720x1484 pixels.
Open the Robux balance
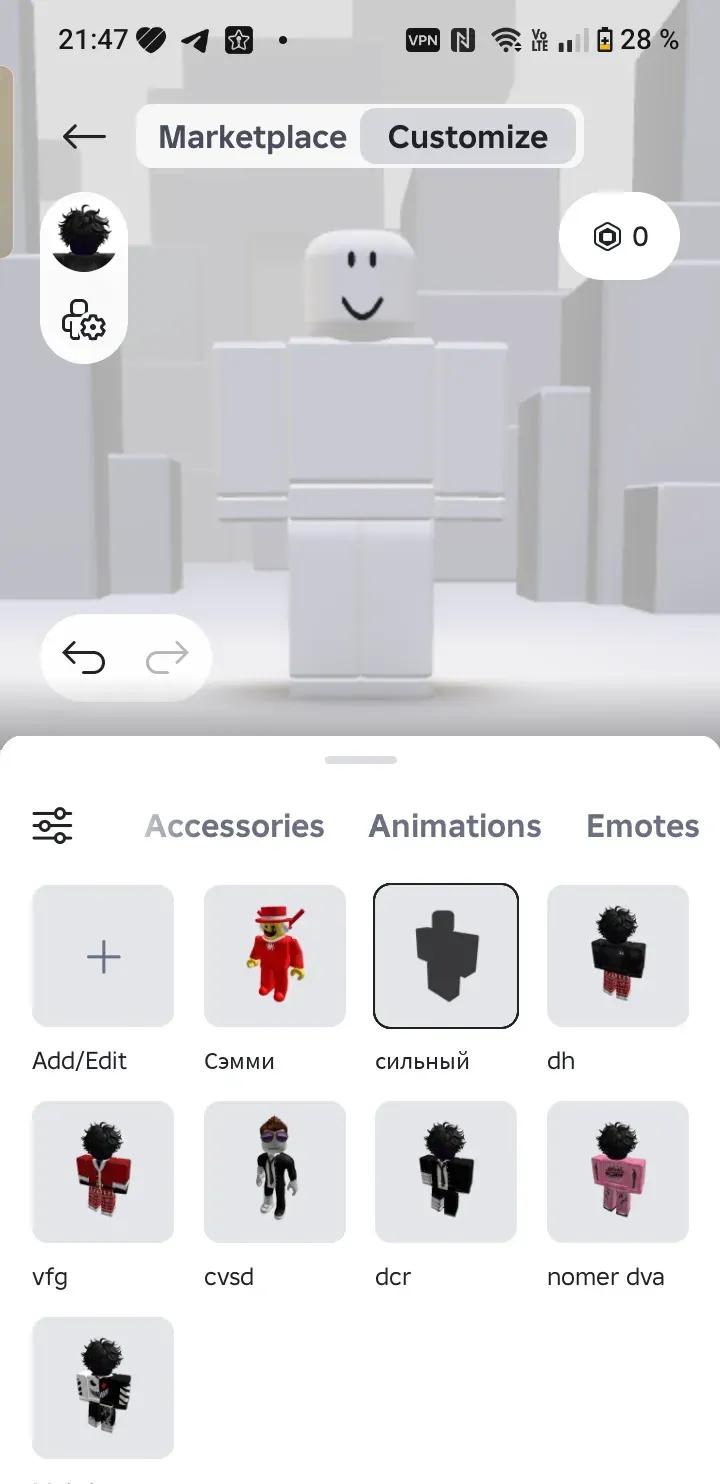pyautogui.click(x=620, y=237)
